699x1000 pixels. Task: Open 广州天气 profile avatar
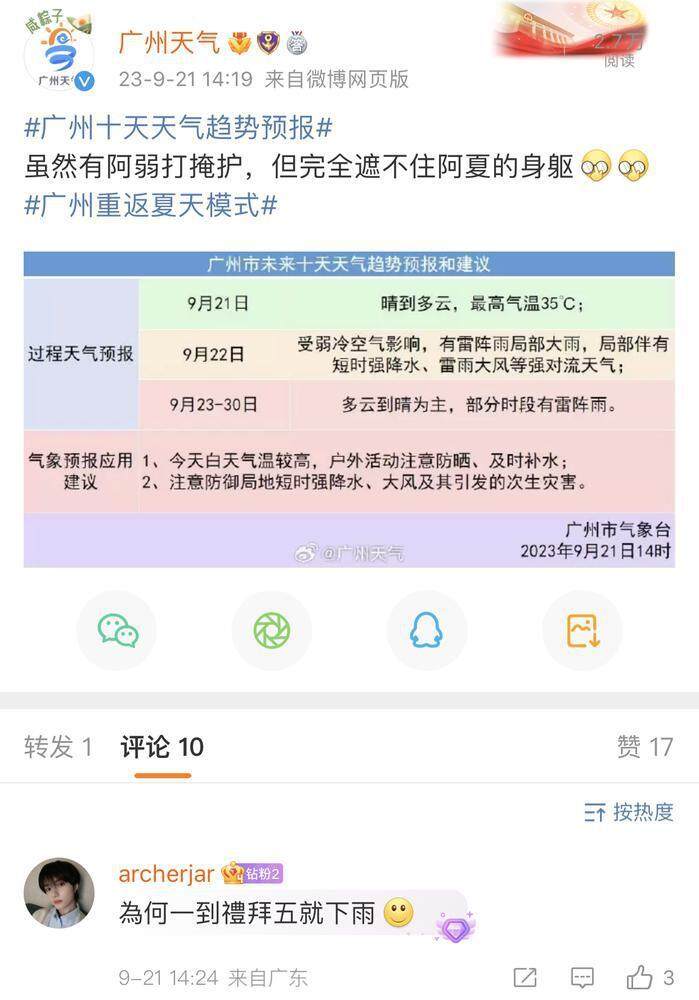coord(58,57)
